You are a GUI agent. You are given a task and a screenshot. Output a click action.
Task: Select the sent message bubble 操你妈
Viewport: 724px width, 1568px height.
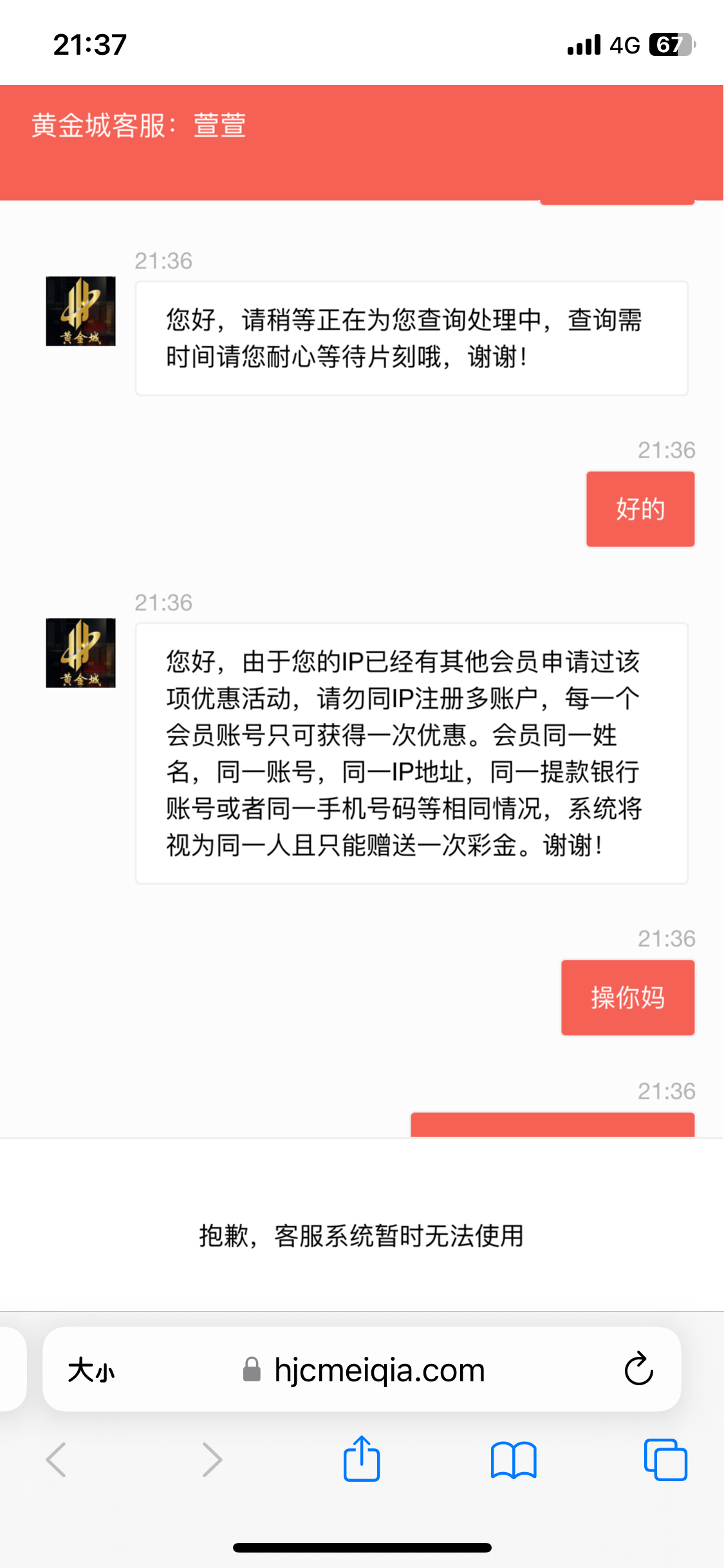[627, 998]
